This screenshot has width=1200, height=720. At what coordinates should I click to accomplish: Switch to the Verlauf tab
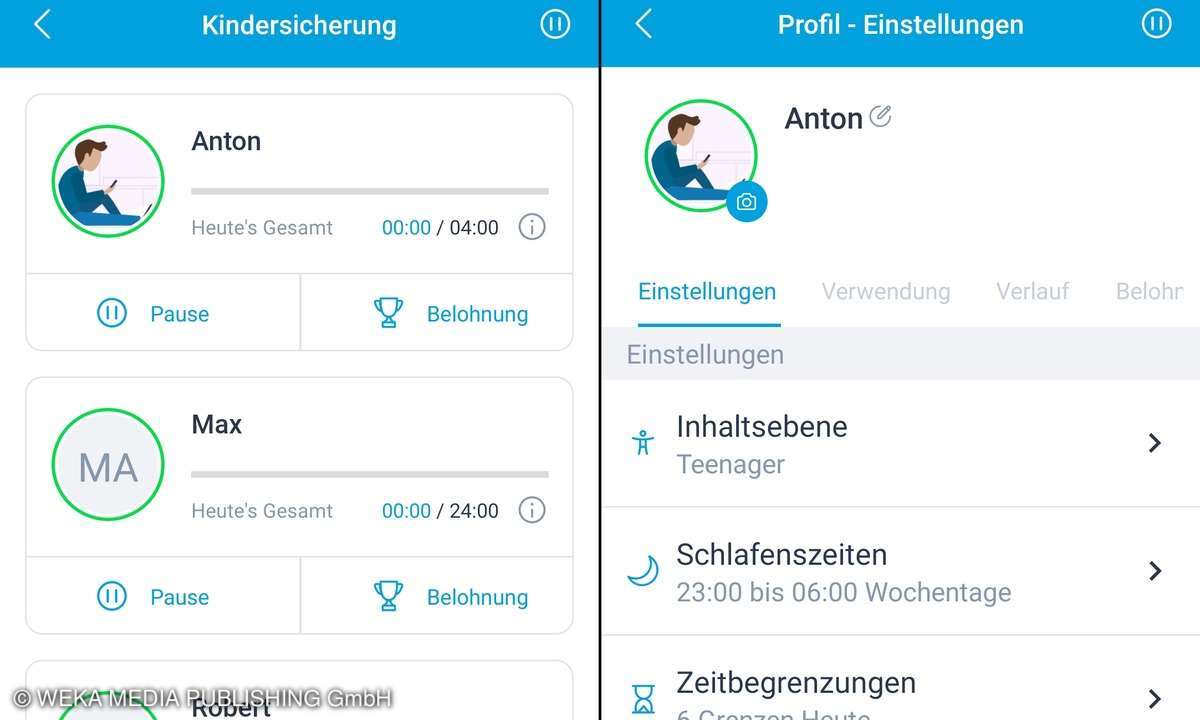coord(1032,292)
